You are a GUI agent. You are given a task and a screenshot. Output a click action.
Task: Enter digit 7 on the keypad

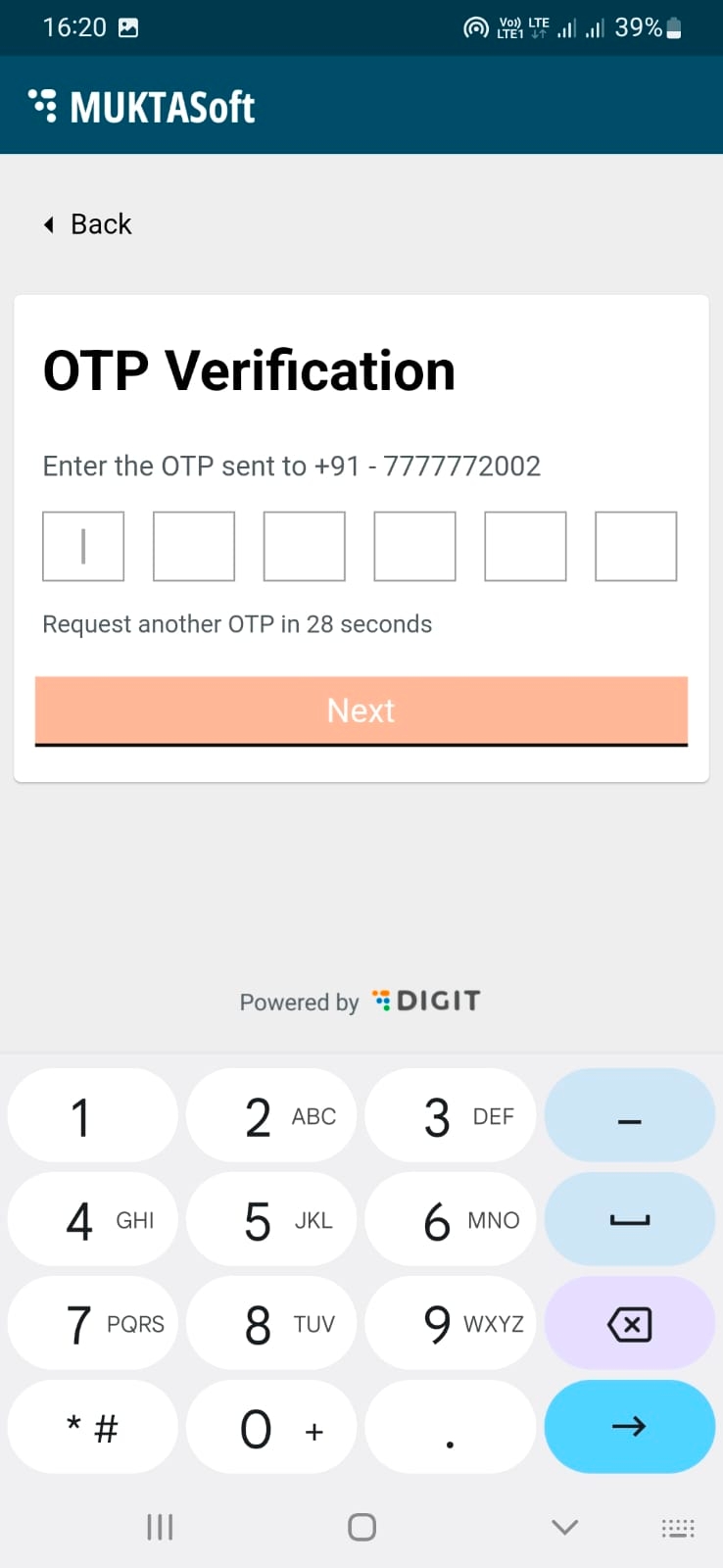click(93, 1324)
